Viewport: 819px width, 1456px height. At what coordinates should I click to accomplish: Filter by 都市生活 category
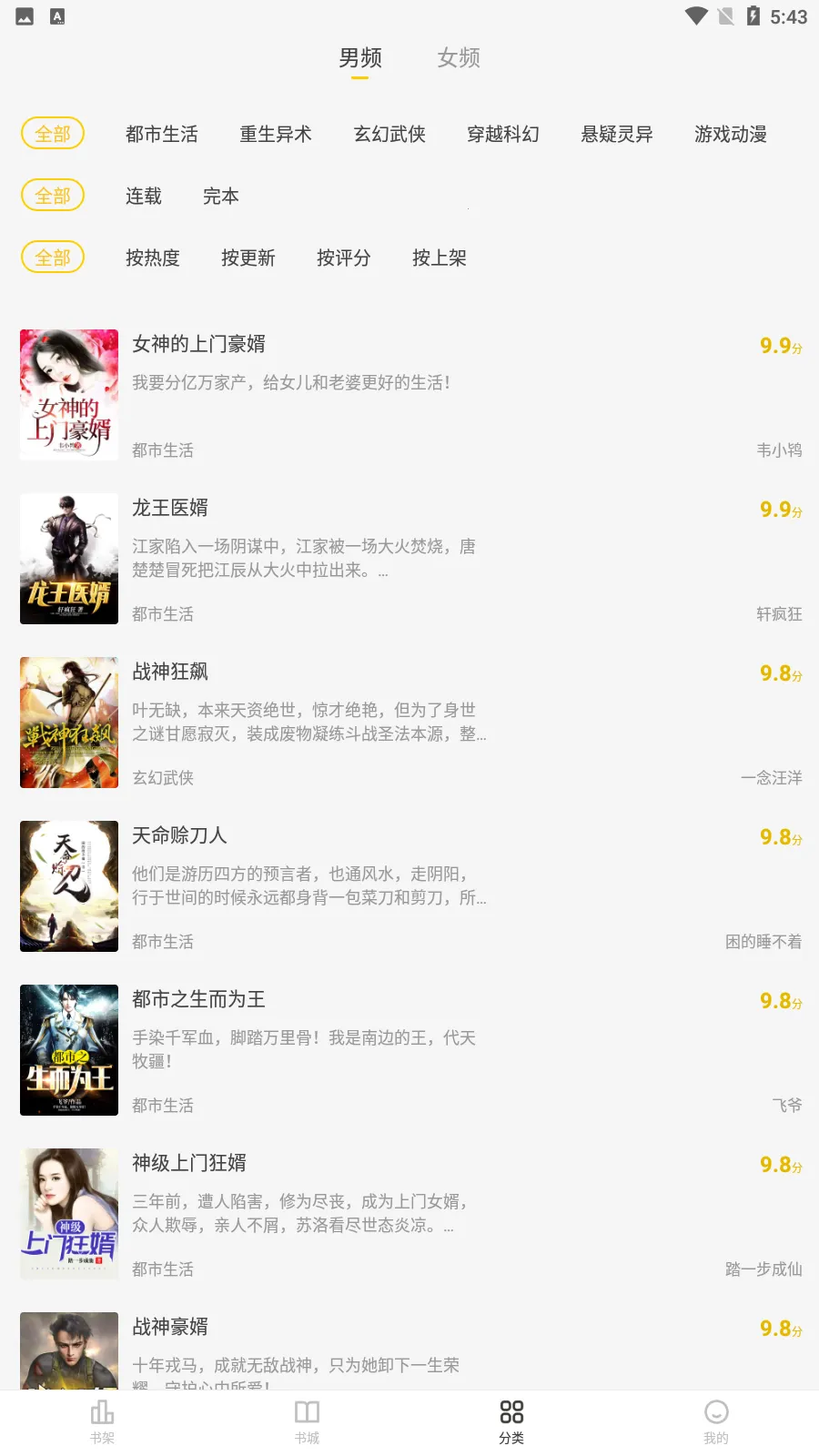point(162,135)
